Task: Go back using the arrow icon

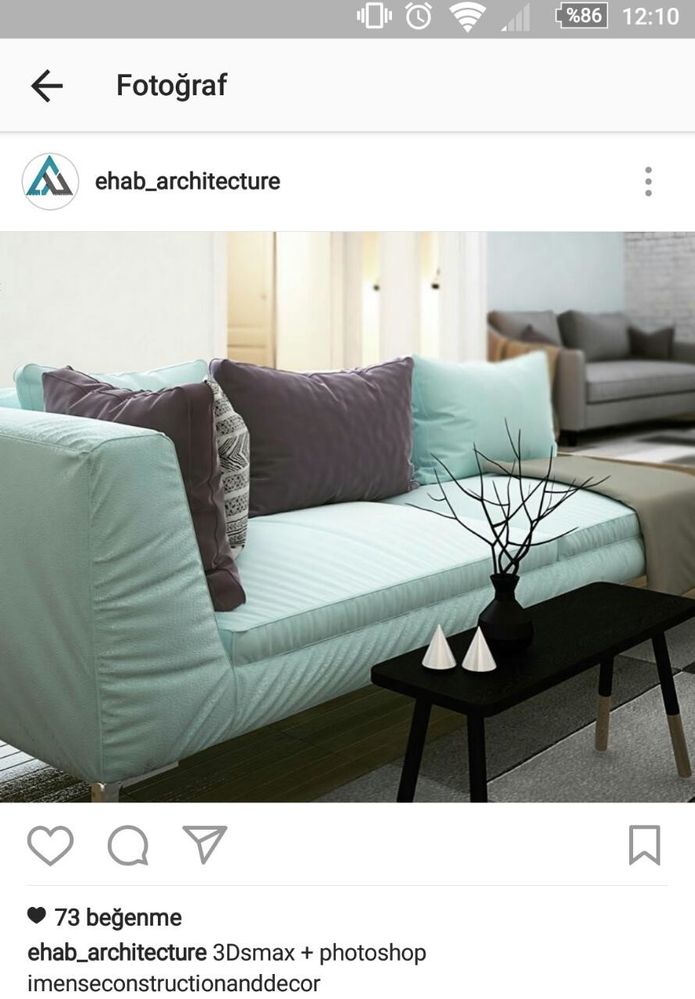Action: pos(46,86)
